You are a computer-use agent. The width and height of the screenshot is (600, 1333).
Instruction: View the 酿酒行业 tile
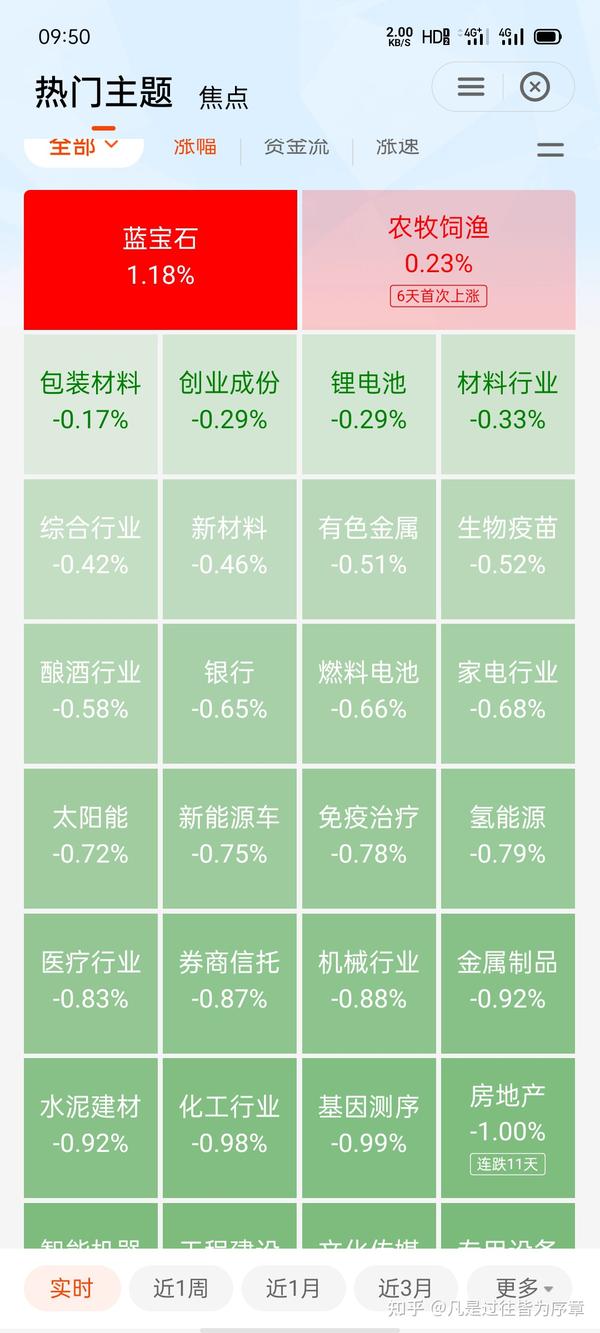(91, 692)
